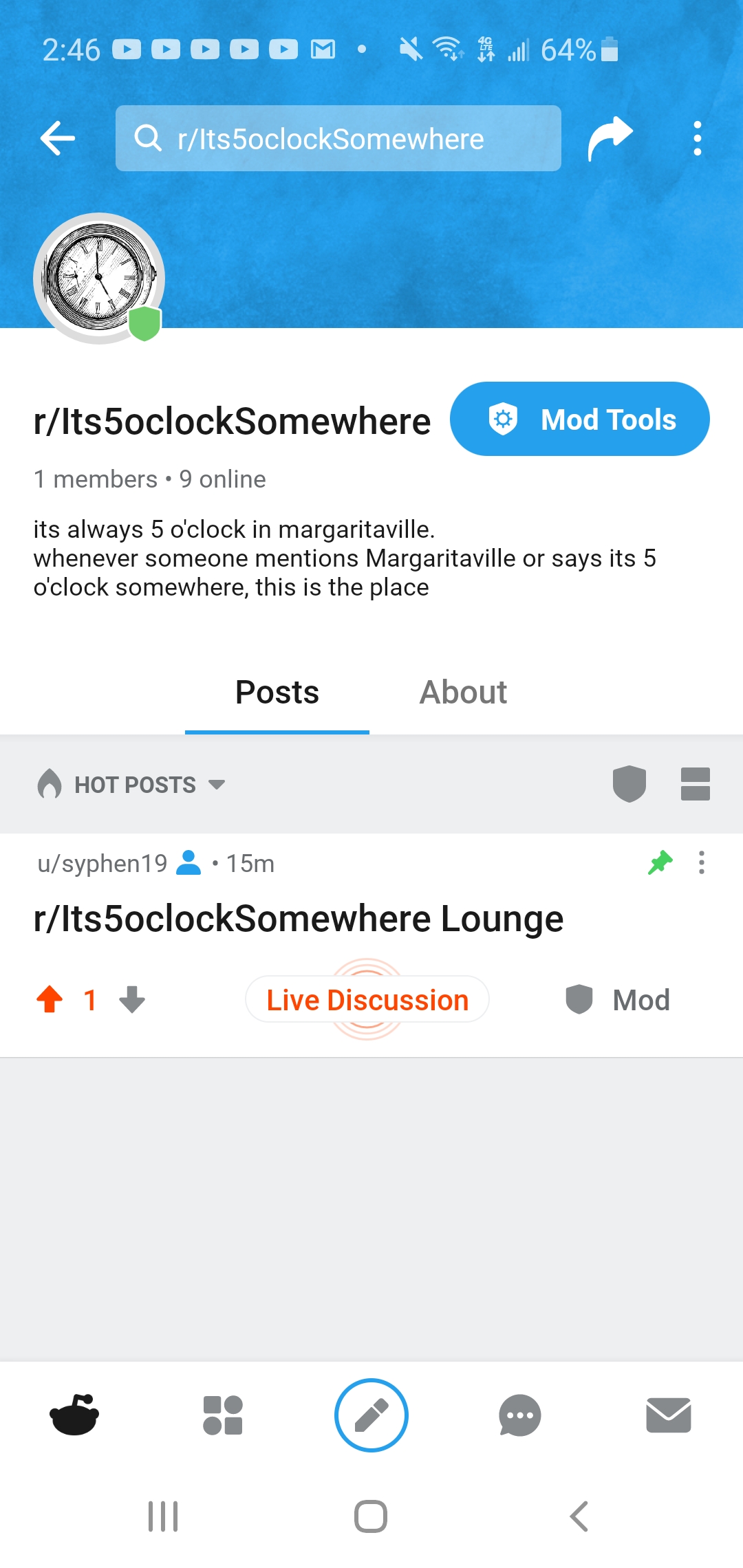Check your inbox via the envelope icon

coord(668,1415)
